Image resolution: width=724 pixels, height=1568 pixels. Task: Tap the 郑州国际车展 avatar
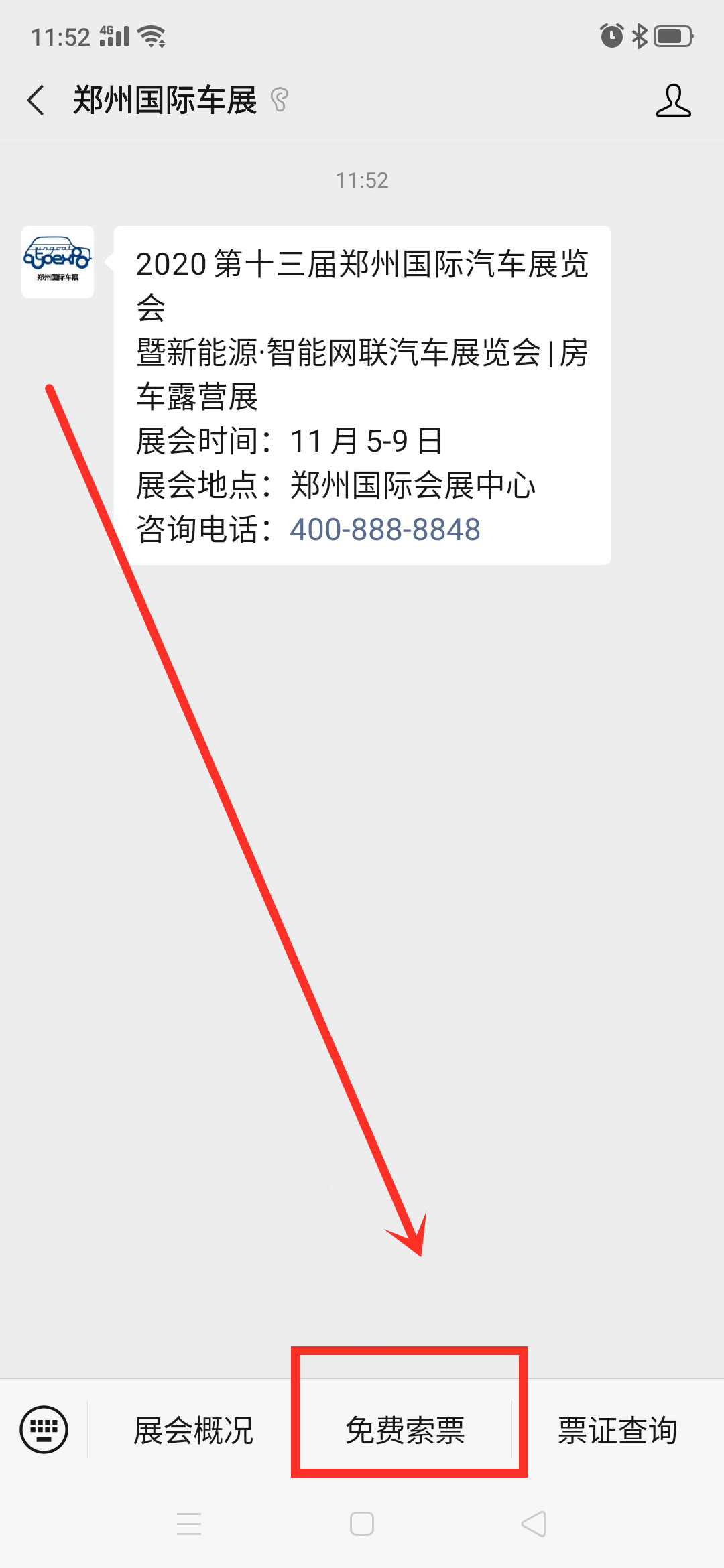(x=58, y=262)
